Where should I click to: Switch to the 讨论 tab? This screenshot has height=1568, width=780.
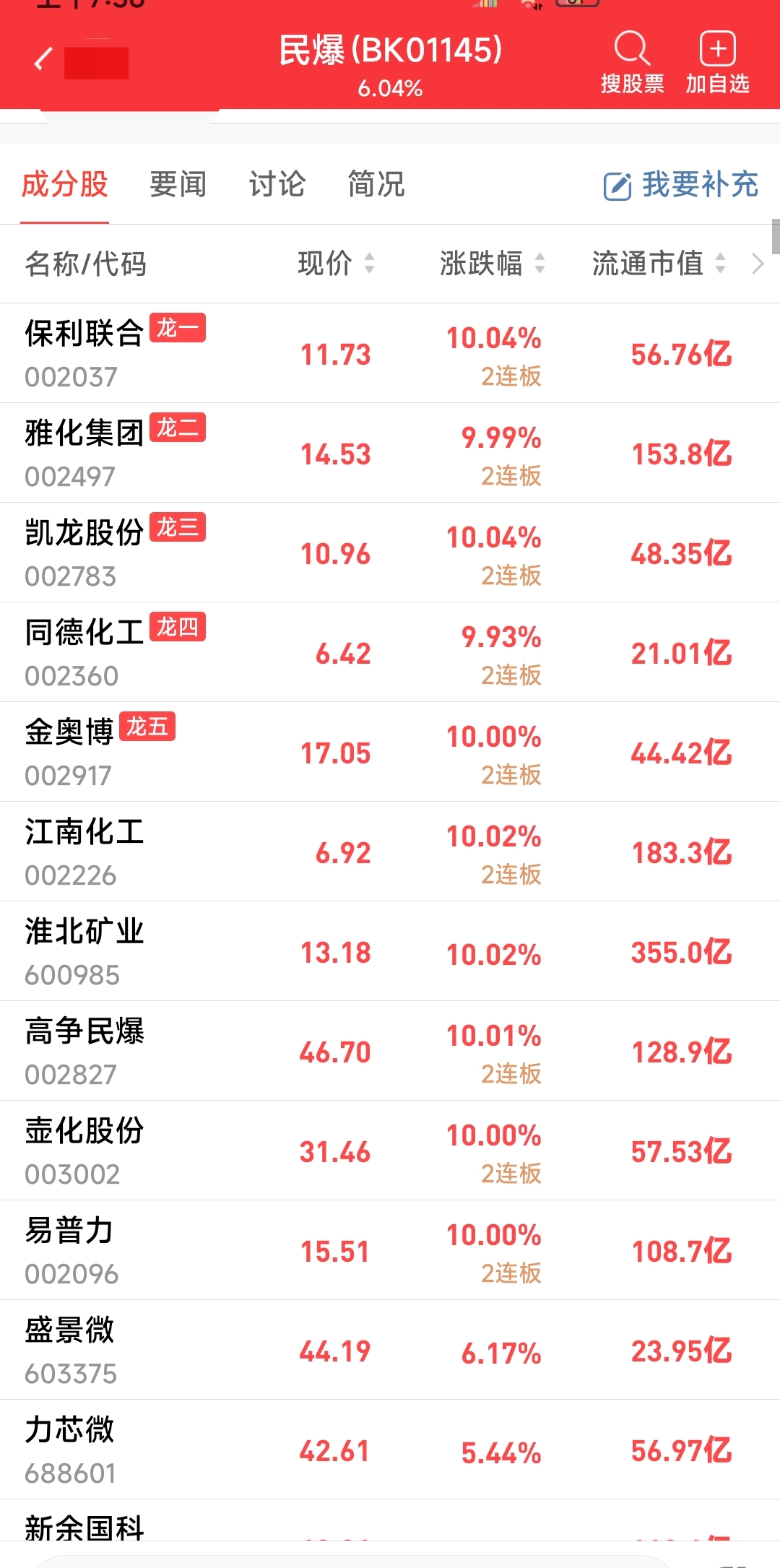277,184
